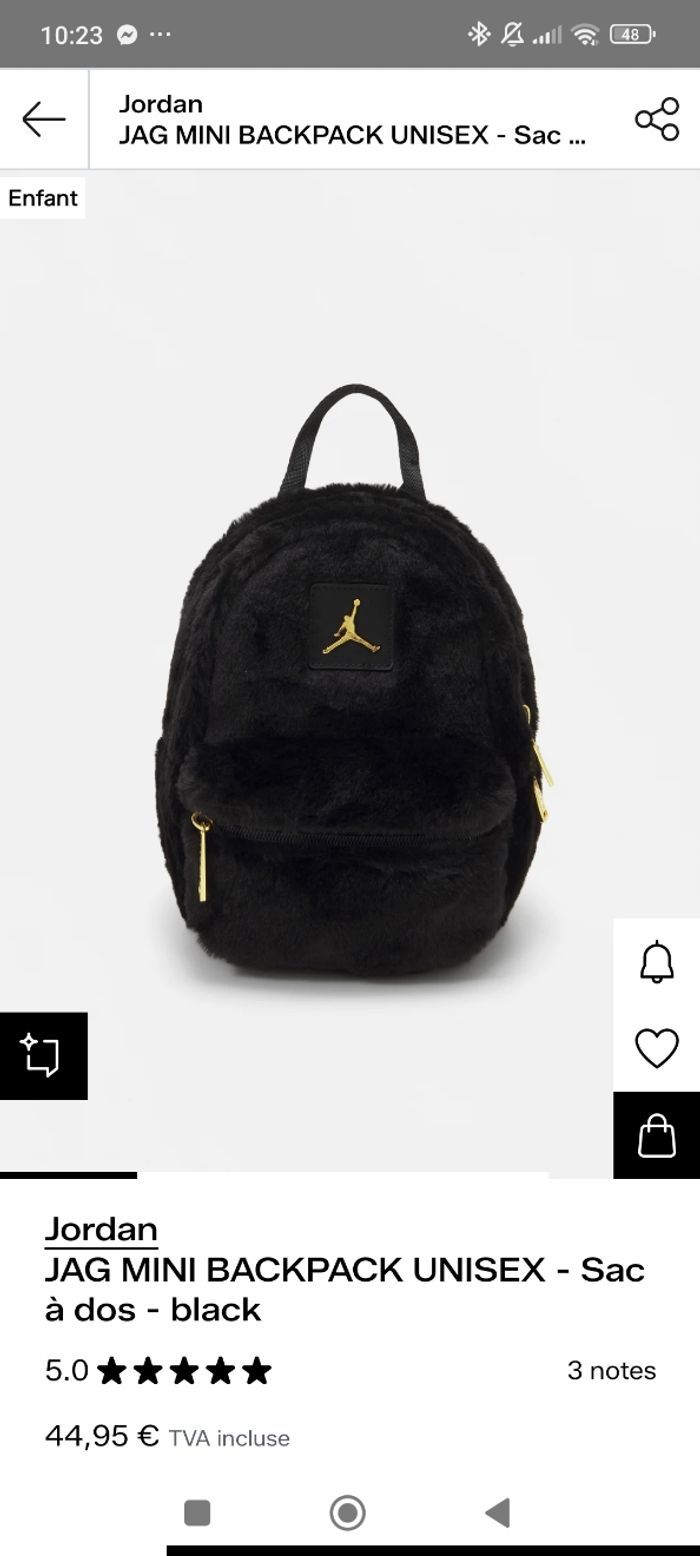Image resolution: width=700 pixels, height=1556 pixels.
Task: Go back using the top-left arrow
Action: click(x=44, y=119)
